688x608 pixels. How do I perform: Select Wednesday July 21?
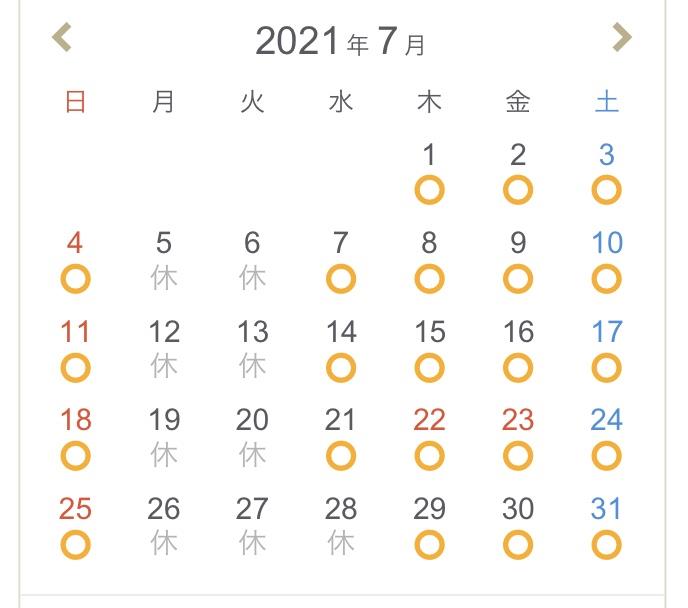341,438
